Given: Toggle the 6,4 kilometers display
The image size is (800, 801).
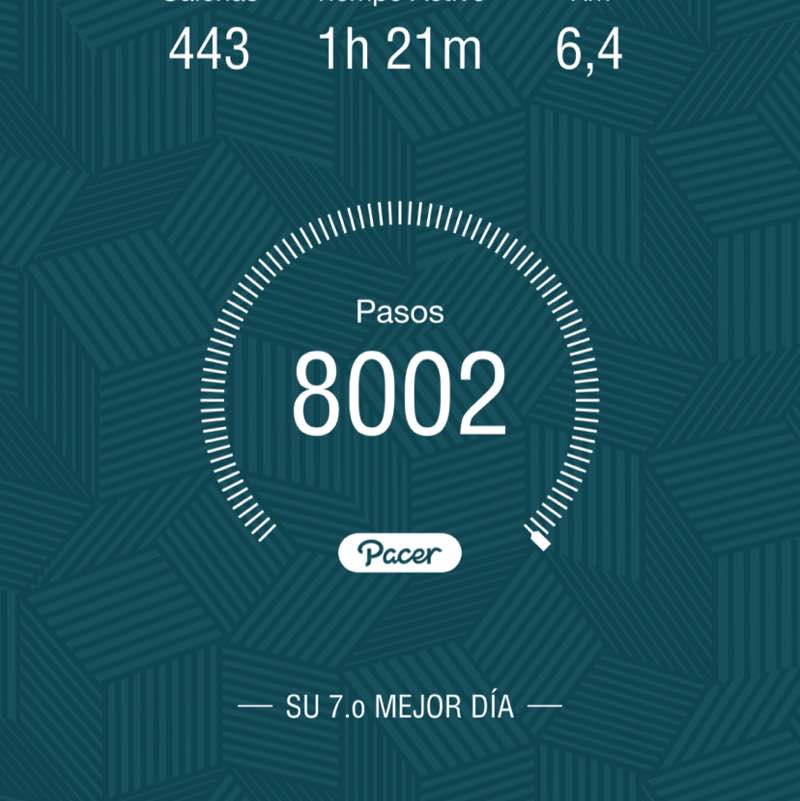Looking at the screenshot, I should coord(590,50).
